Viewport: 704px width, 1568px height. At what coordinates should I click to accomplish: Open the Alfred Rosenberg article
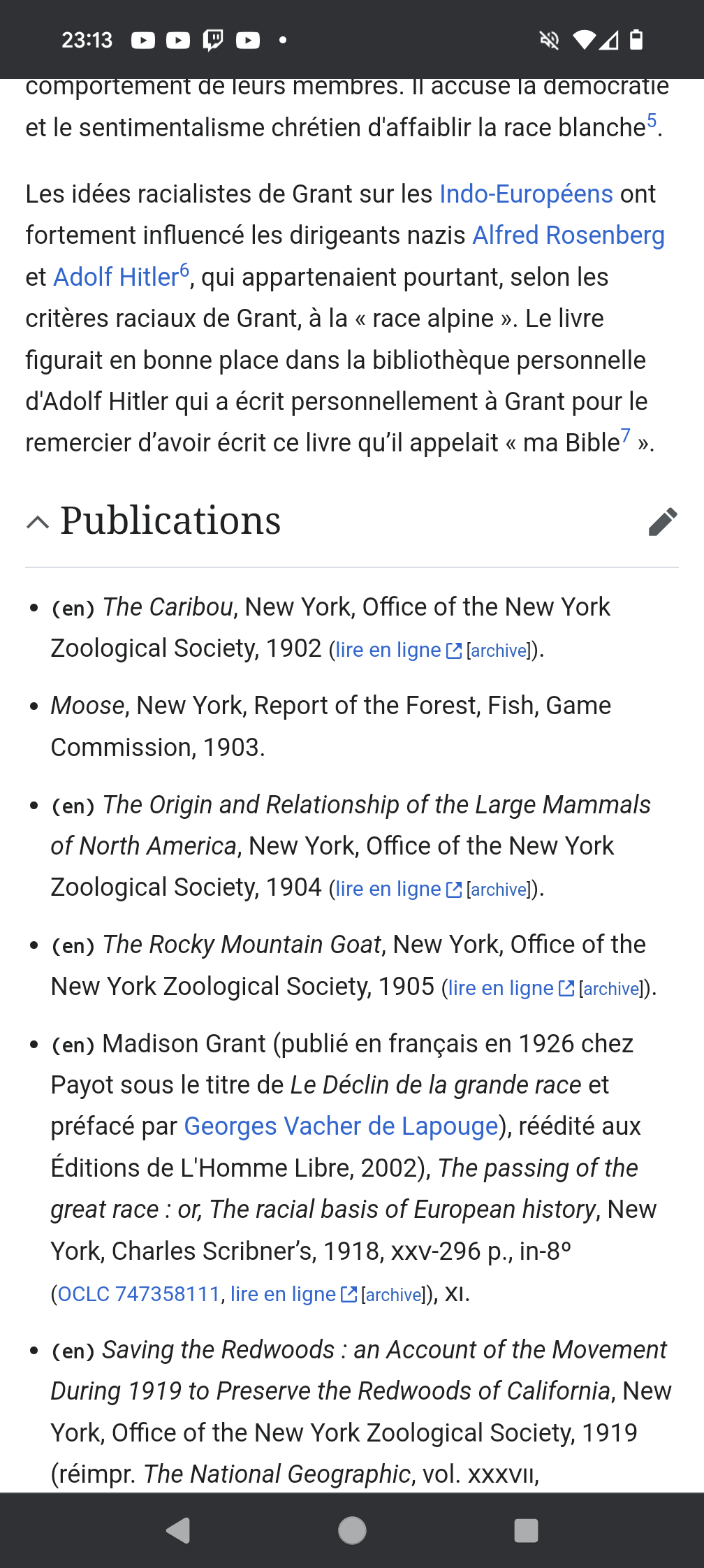pos(569,235)
